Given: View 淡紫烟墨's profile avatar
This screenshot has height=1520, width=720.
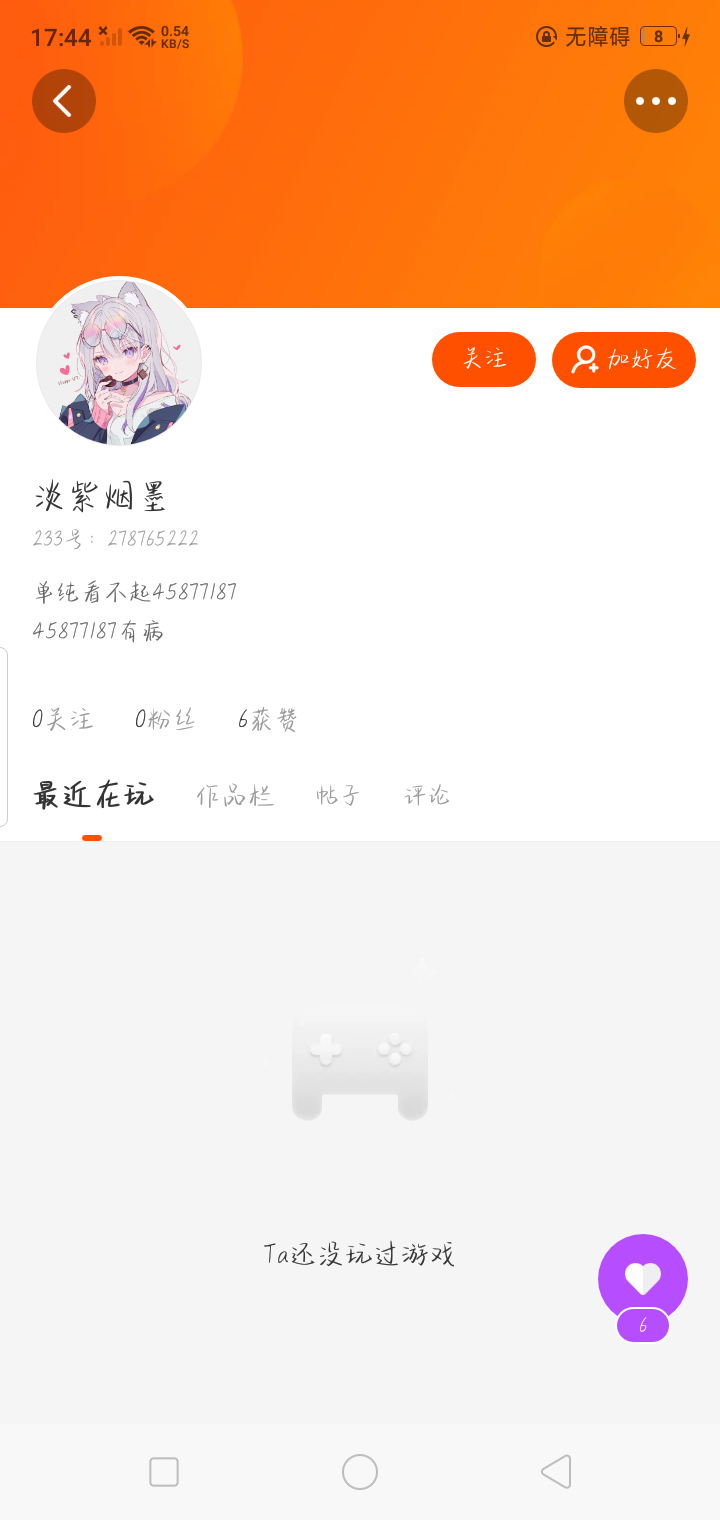Looking at the screenshot, I should coord(119,362).
